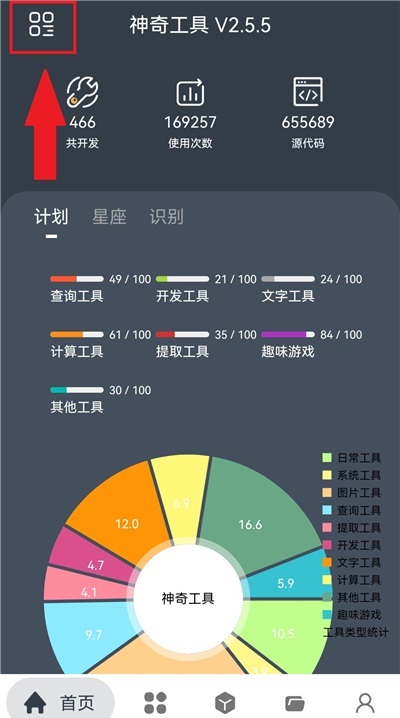This screenshot has height=718, width=400.
Task: Open the cube icon bottom tab
Action: click(x=225, y=702)
